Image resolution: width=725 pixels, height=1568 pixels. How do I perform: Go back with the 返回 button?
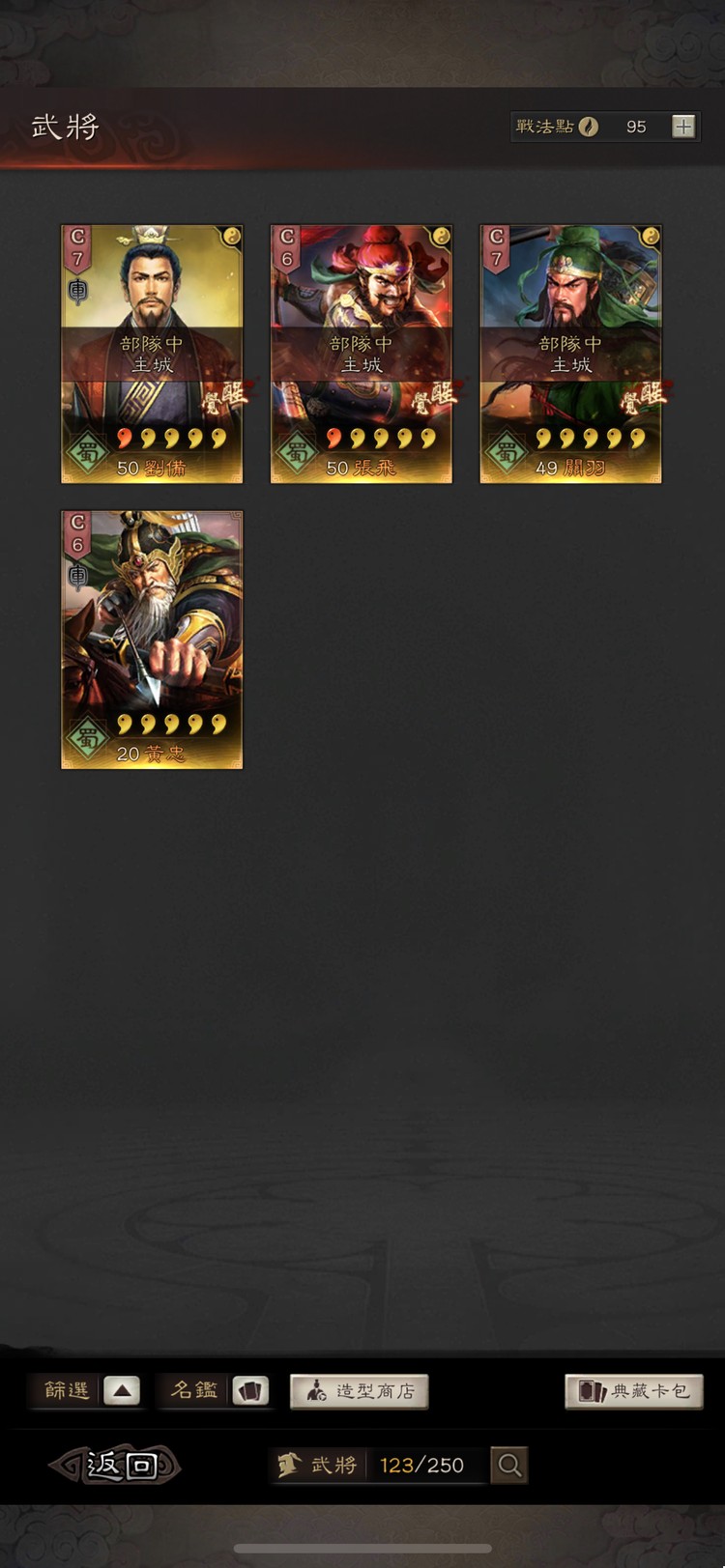pyautogui.click(x=116, y=1465)
